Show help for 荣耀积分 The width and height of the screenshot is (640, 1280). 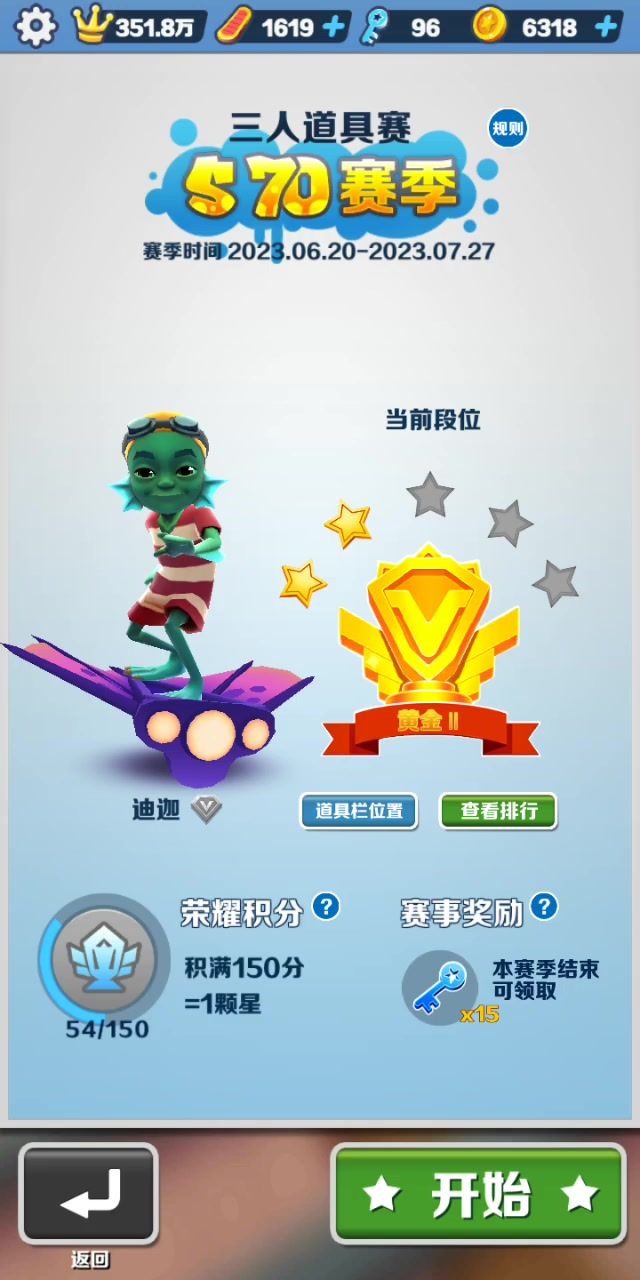pos(326,907)
